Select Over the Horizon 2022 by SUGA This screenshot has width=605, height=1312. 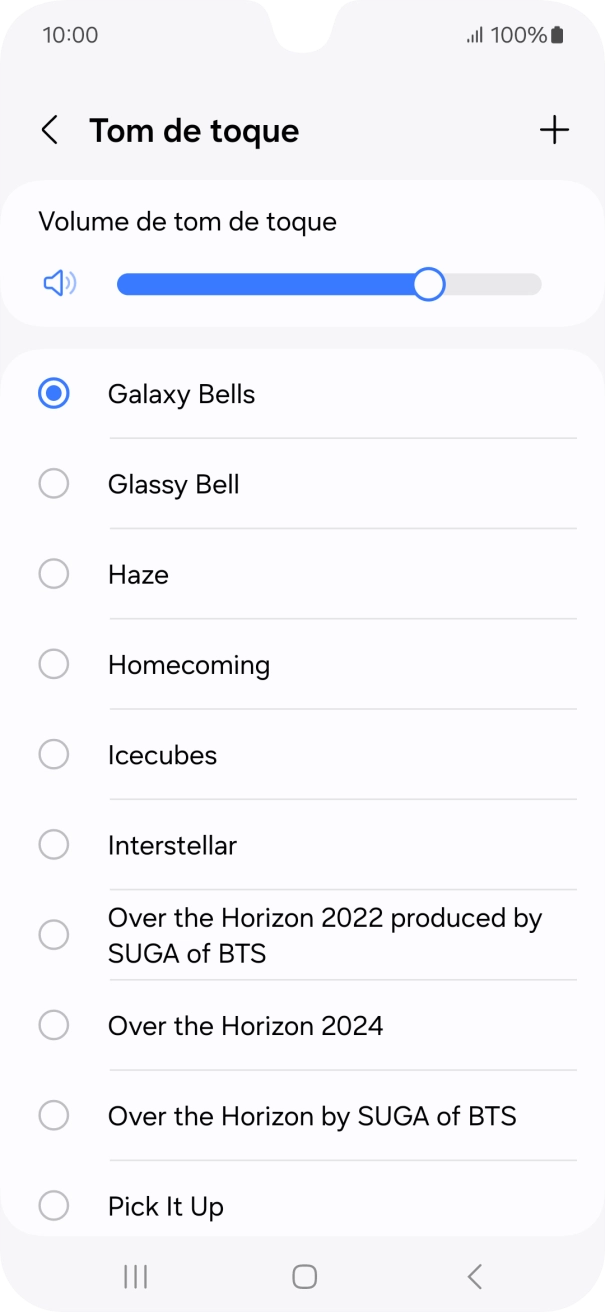coord(324,935)
